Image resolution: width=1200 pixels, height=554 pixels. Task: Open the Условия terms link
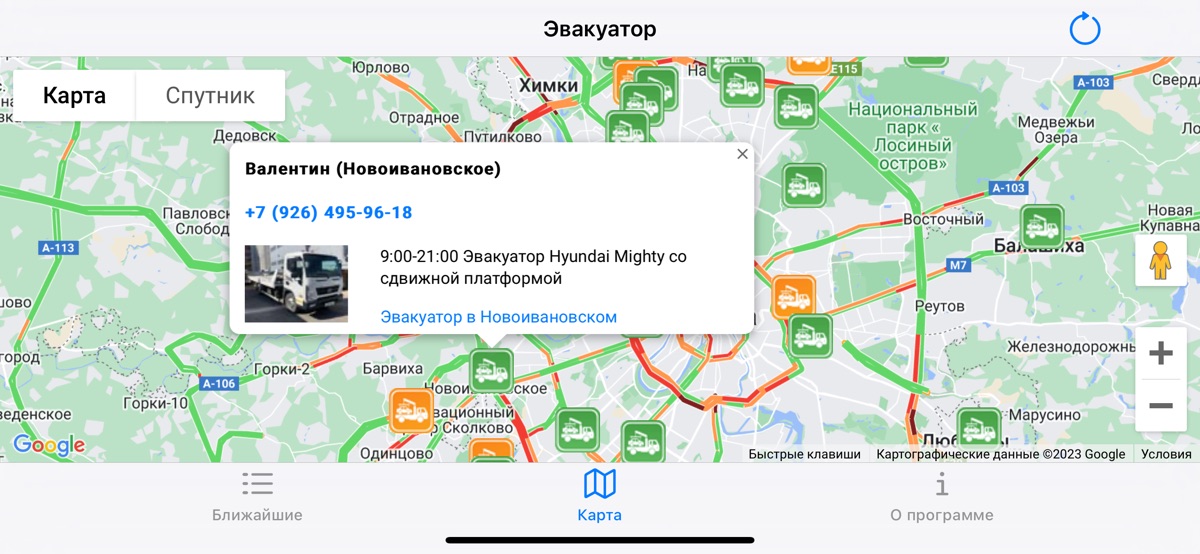click(x=1166, y=454)
